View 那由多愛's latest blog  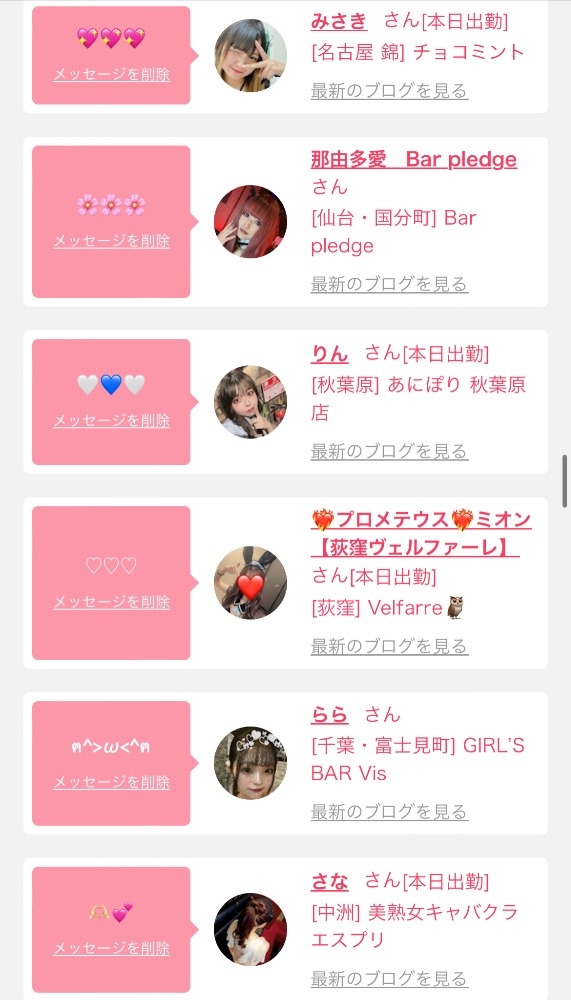pyautogui.click(x=389, y=284)
